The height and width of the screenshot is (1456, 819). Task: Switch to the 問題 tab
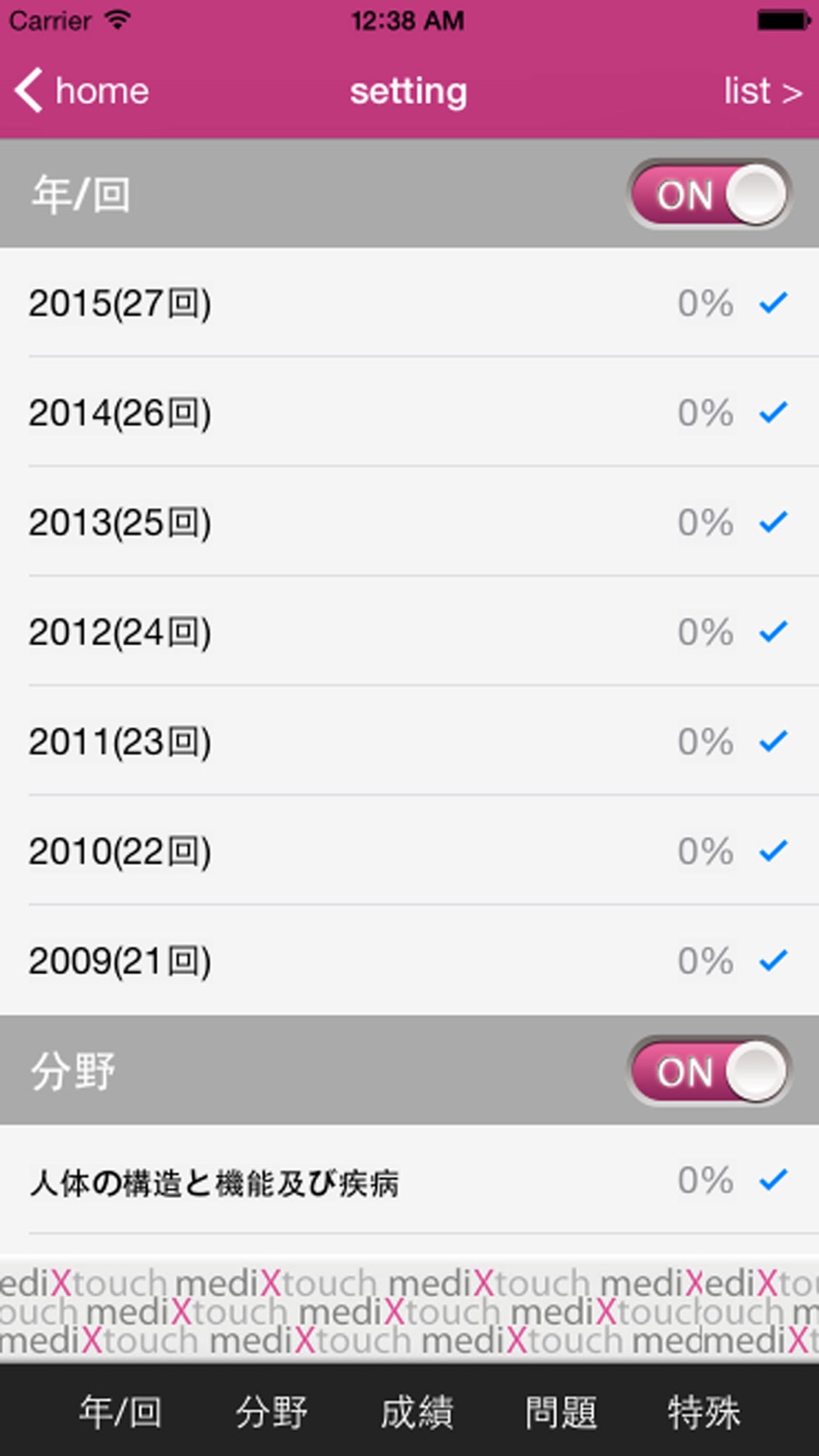[x=561, y=1412]
